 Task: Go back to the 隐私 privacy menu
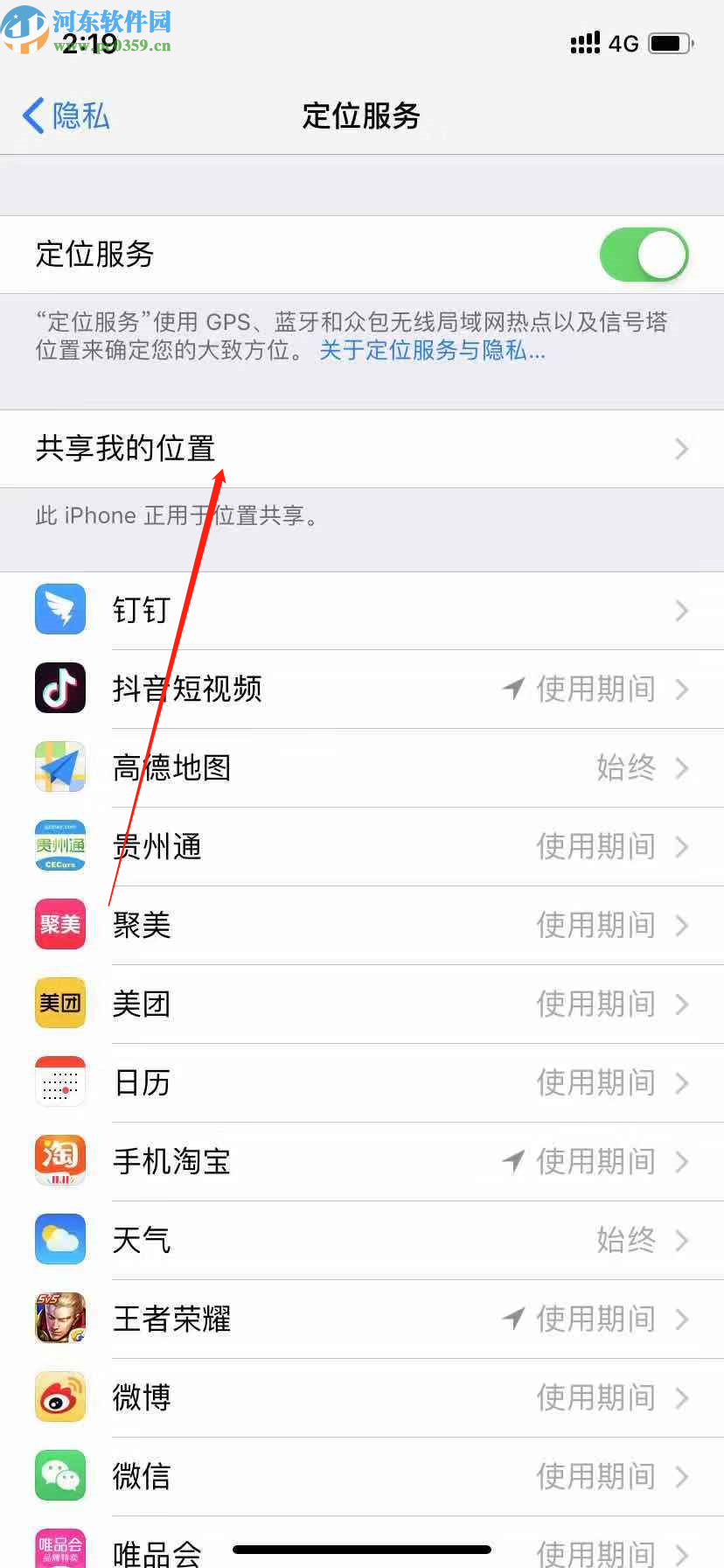pyautogui.click(x=66, y=116)
